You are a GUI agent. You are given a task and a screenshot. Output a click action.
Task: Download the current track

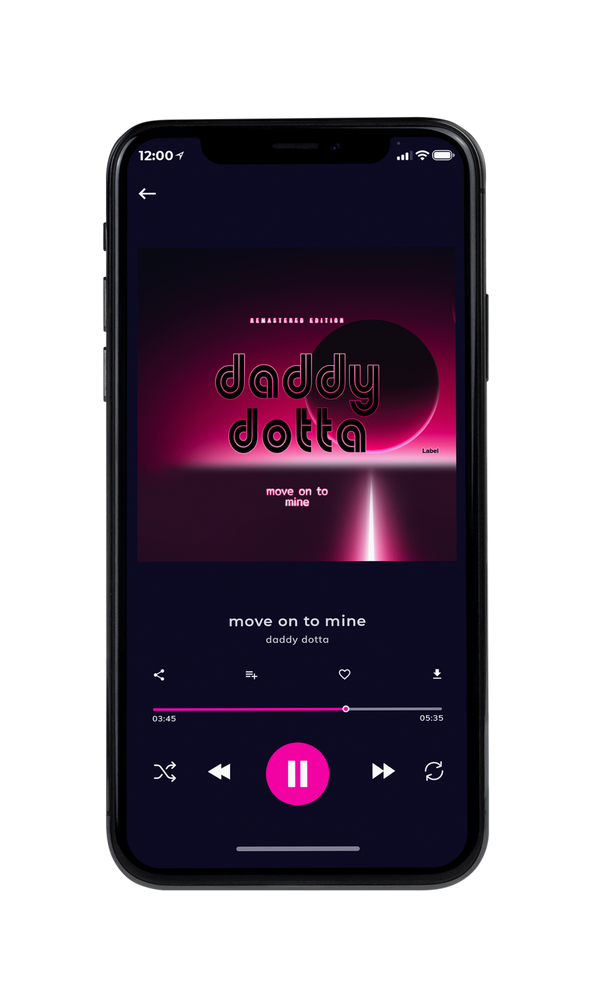point(437,674)
